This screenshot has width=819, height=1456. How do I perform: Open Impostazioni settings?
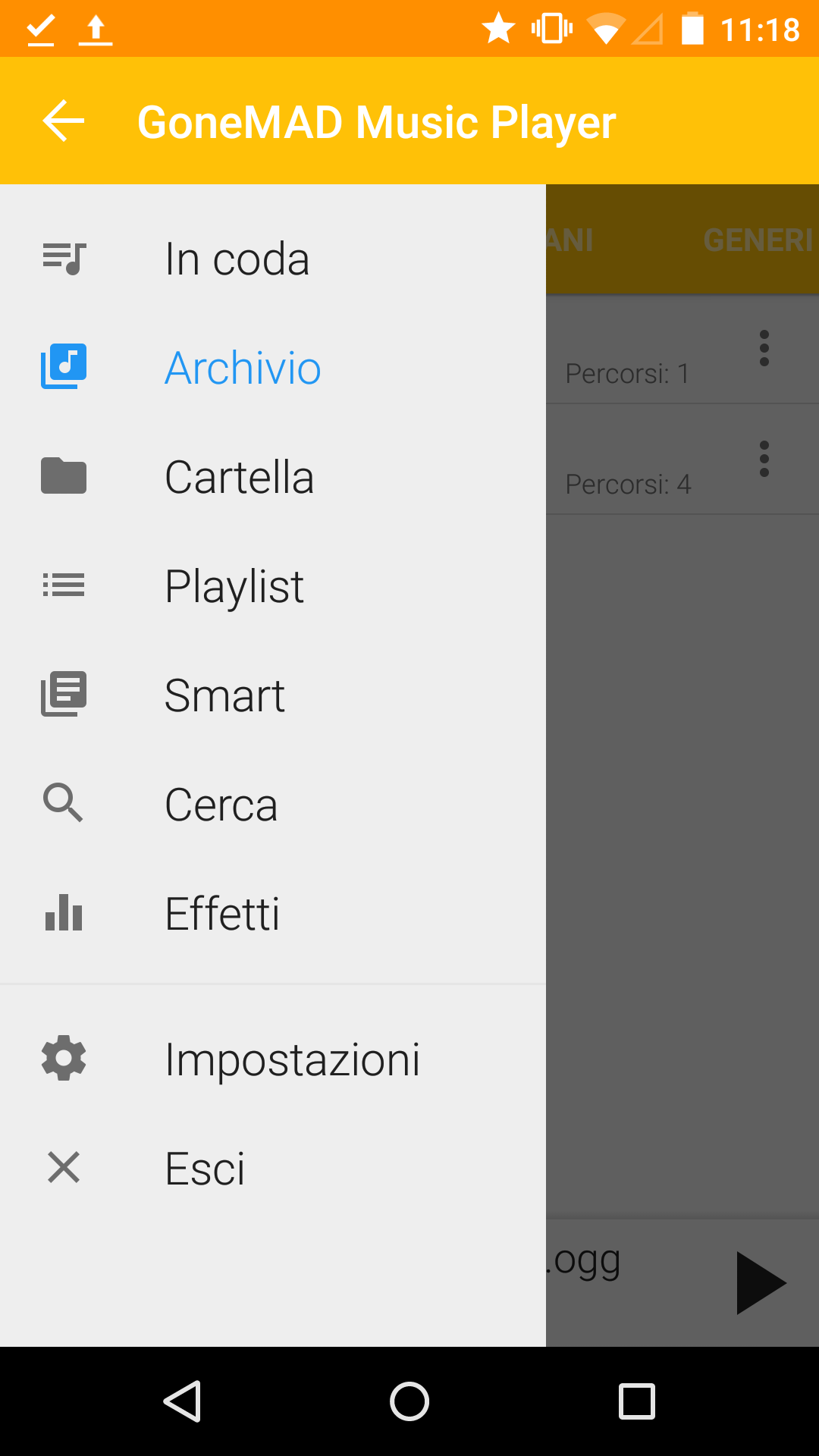[x=273, y=1059]
